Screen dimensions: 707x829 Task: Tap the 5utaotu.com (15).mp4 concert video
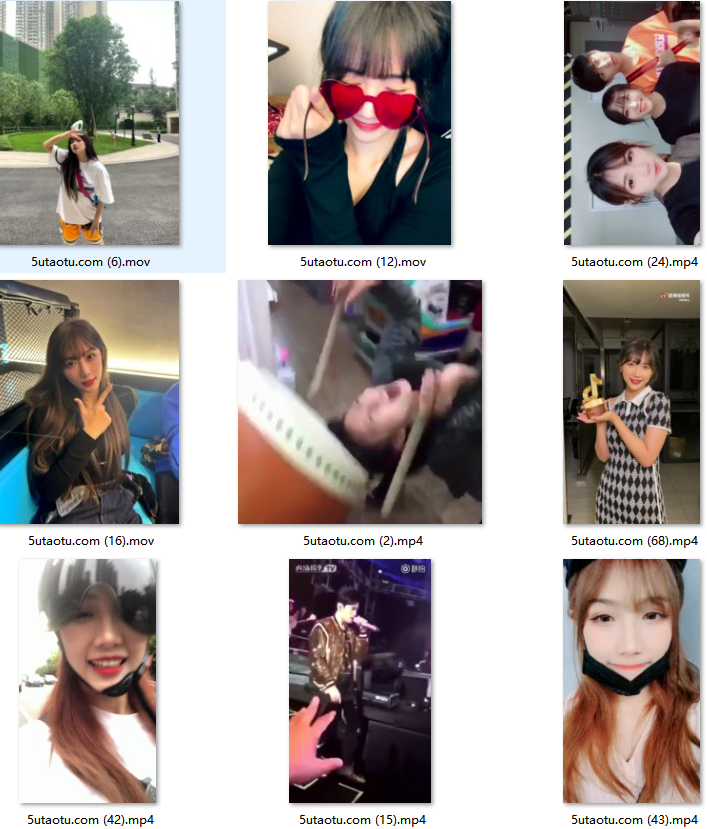pos(359,680)
